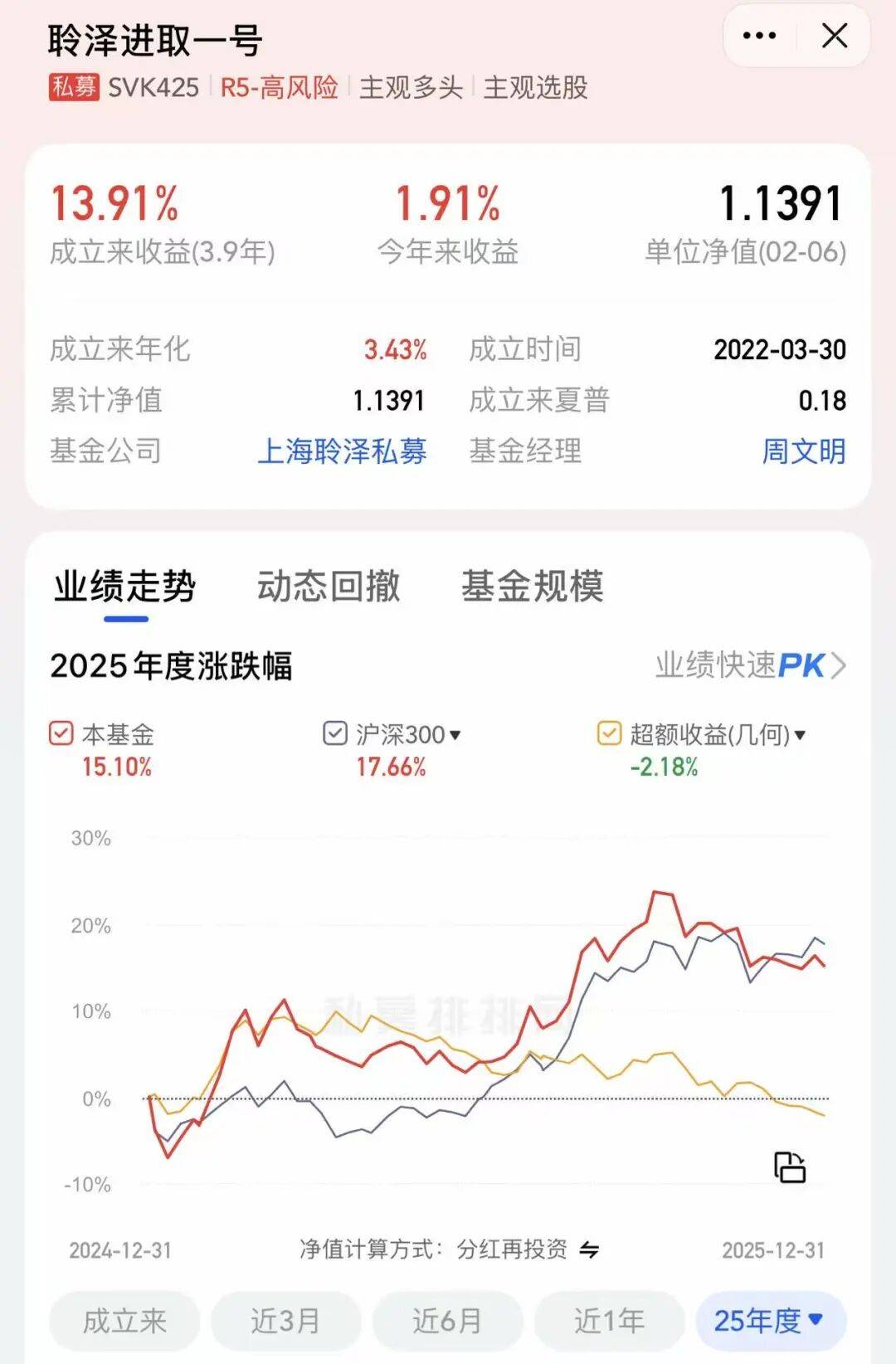Switch the 净值计算方式 calculation method
Image resolution: width=896 pixels, height=1364 pixels.
tap(589, 1250)
